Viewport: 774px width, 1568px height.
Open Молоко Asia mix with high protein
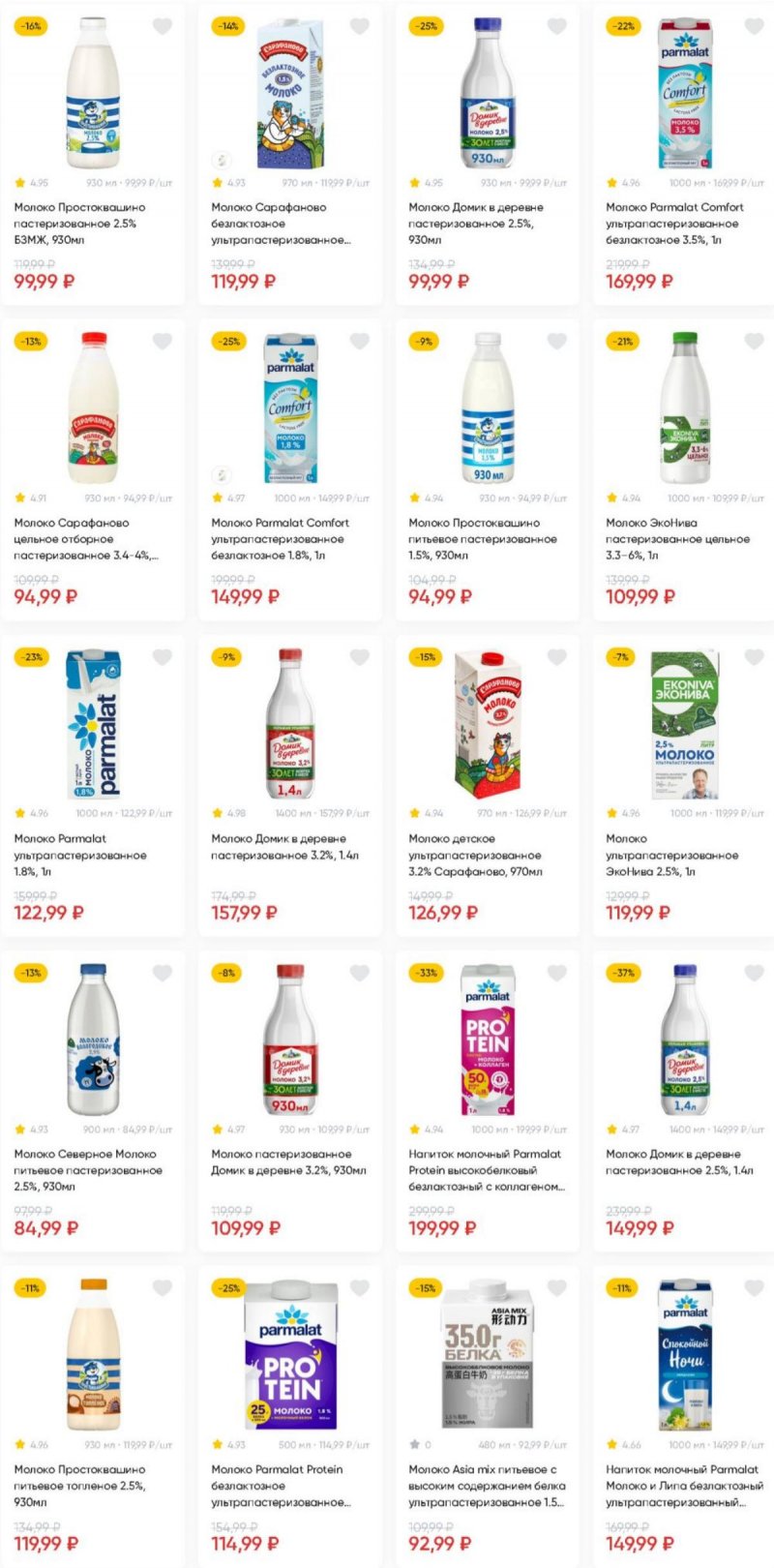(x=488, y=1416)
